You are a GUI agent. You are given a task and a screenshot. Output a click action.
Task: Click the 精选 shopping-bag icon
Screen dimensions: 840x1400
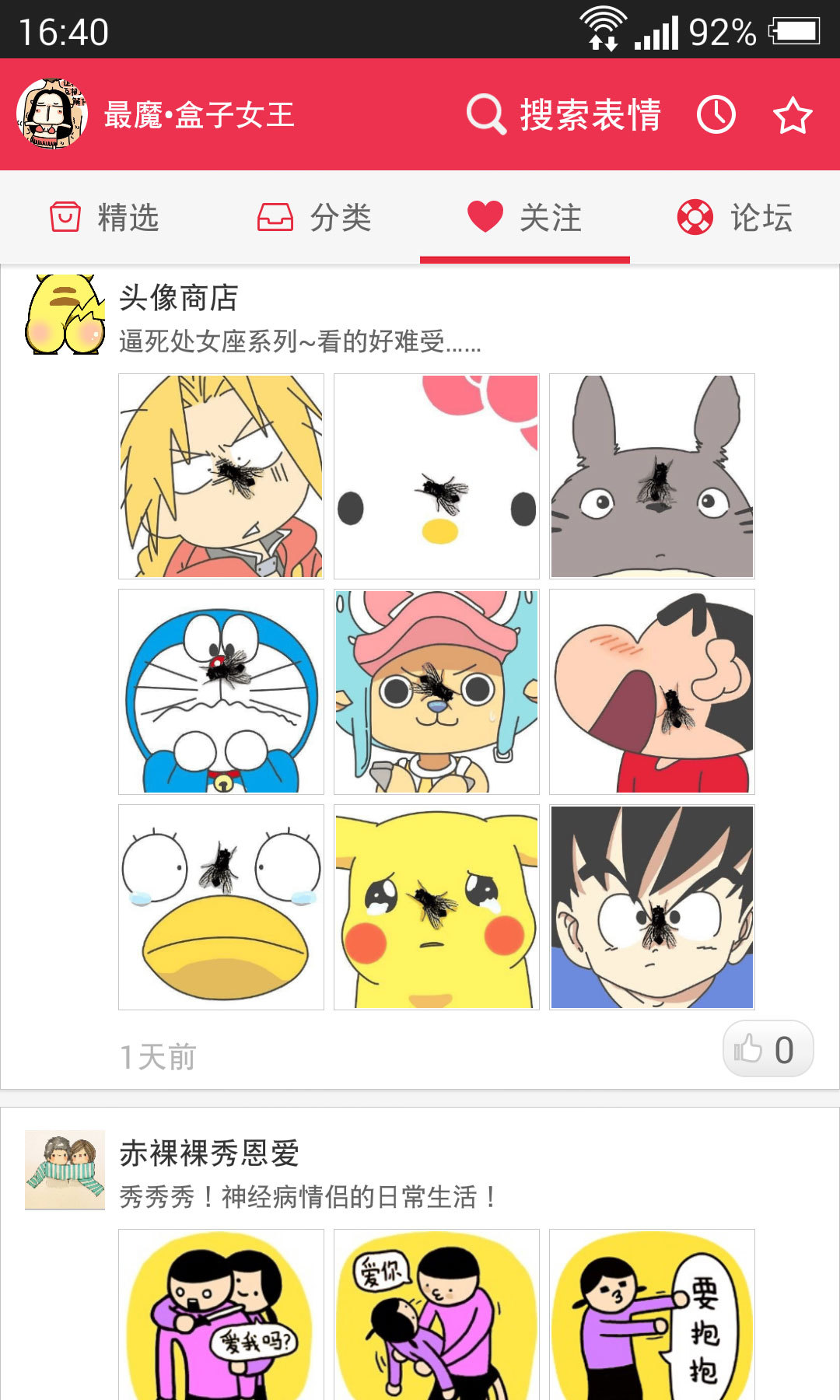click(65, 218)
